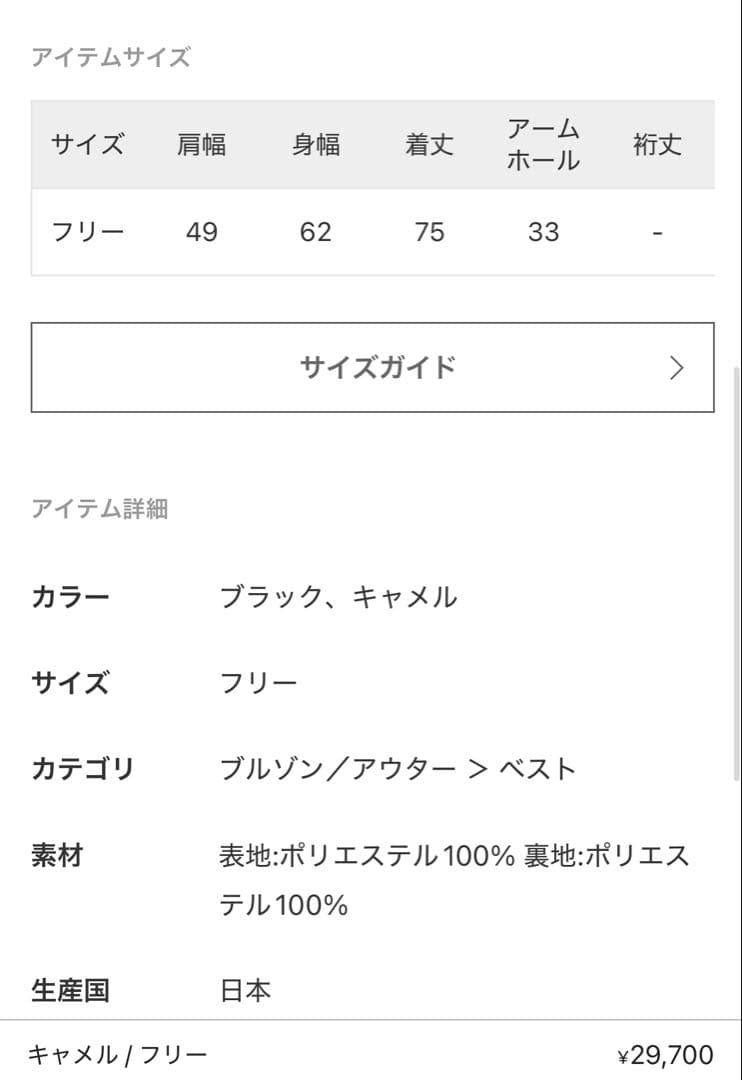The image size is (742, 1080).
Task: Click the 生産国 value 日本
Action: pos(244,991)
